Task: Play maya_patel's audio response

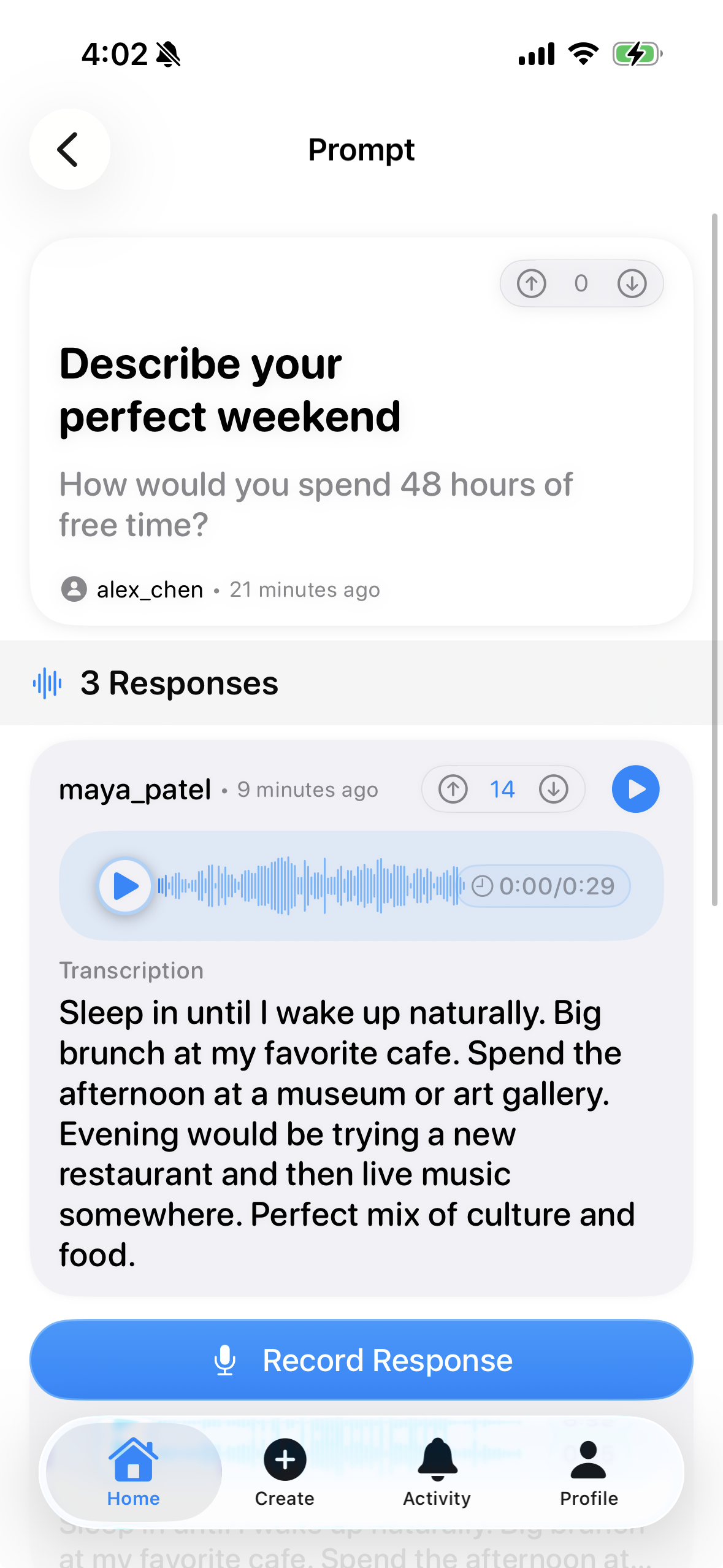Action: click(x=125, y=886)
